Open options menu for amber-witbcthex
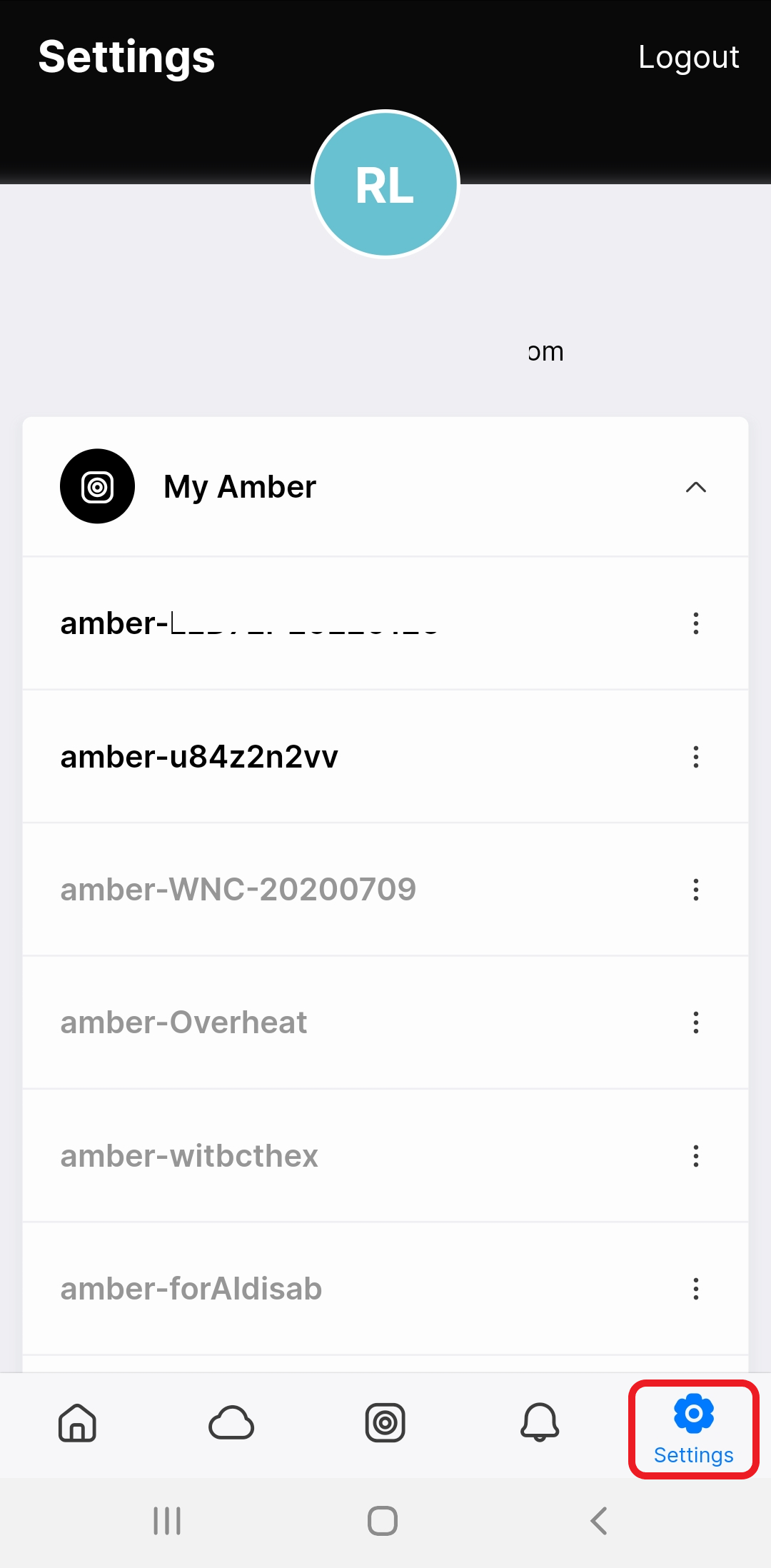The image size is (771, 1568). (x=695, y=1155)
